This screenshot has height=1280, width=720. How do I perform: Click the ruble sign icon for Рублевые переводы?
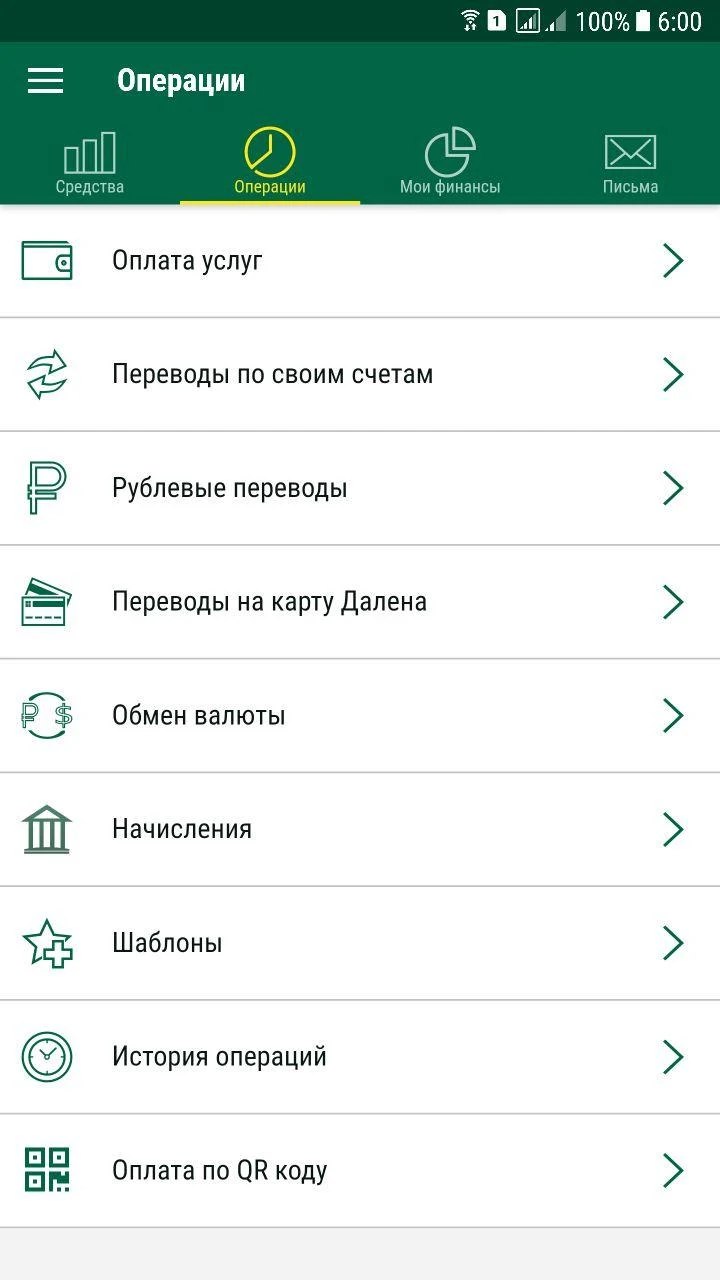(44, 488)
